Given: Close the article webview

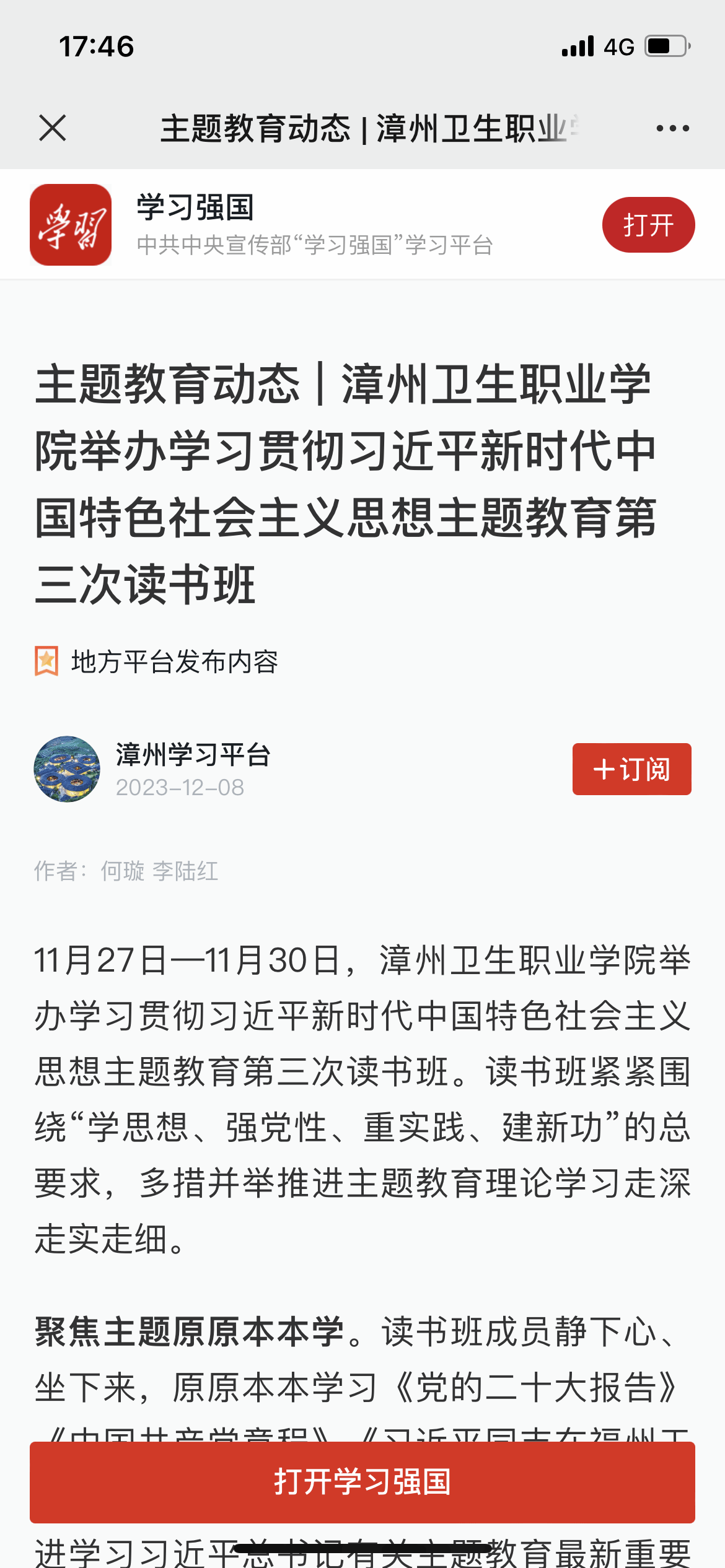Looking at the screenshot, I should coord(53,128).
